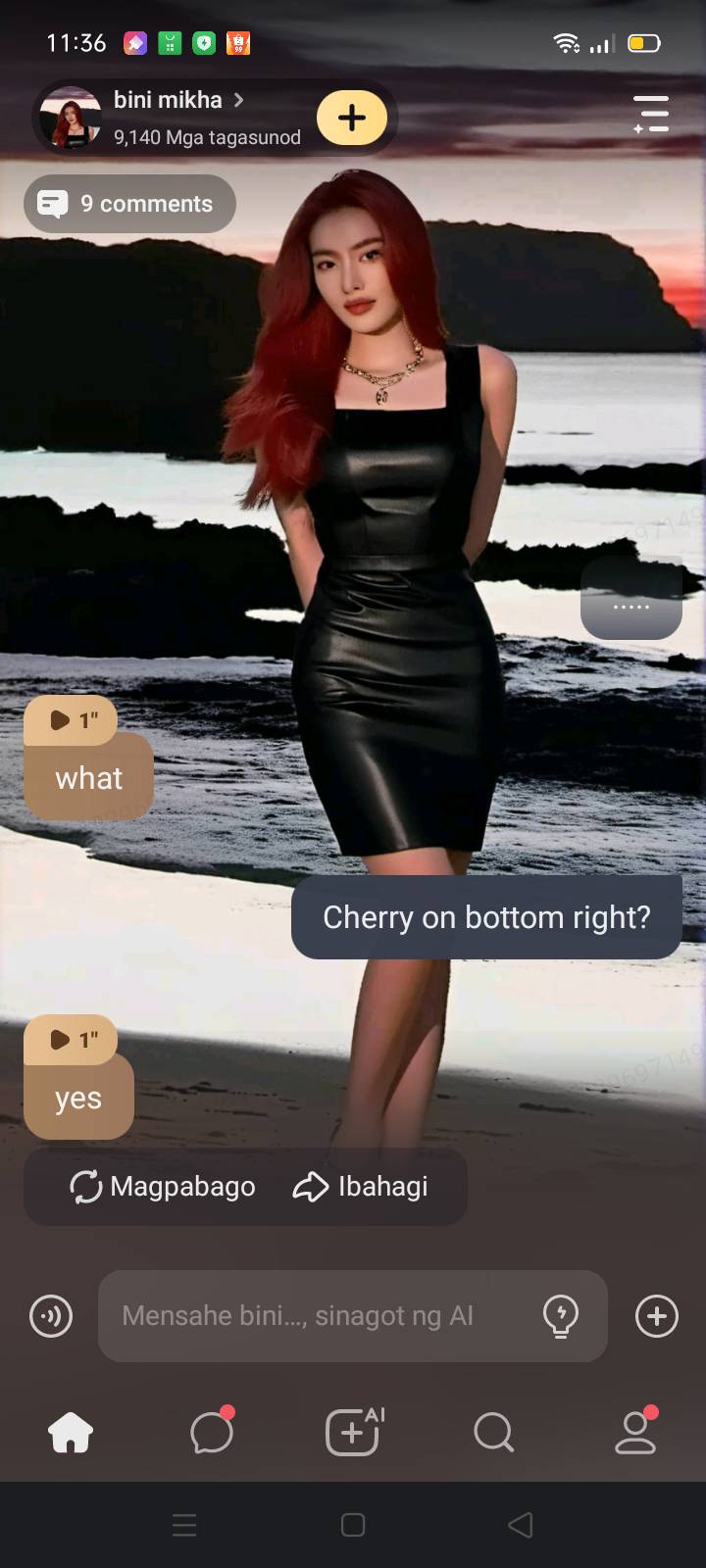The width and height of the screenshot is (706, 1568).
Task: Open the plus attachment options
Action: [657, 1316]
